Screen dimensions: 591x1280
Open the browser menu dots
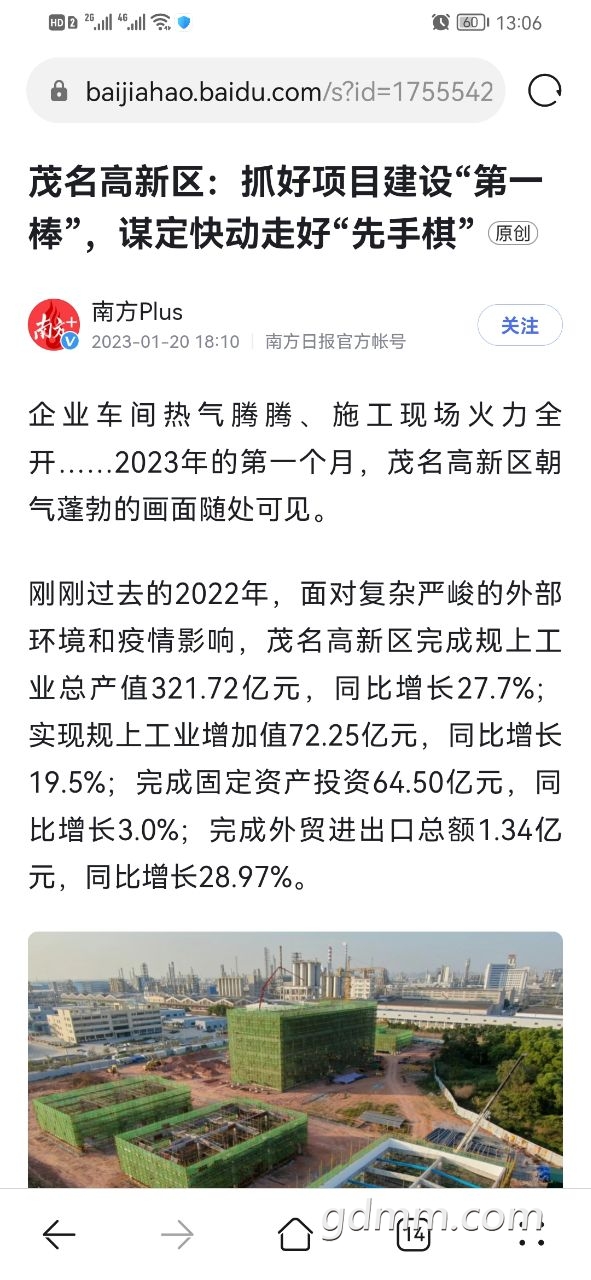(x=531, y=1235)
